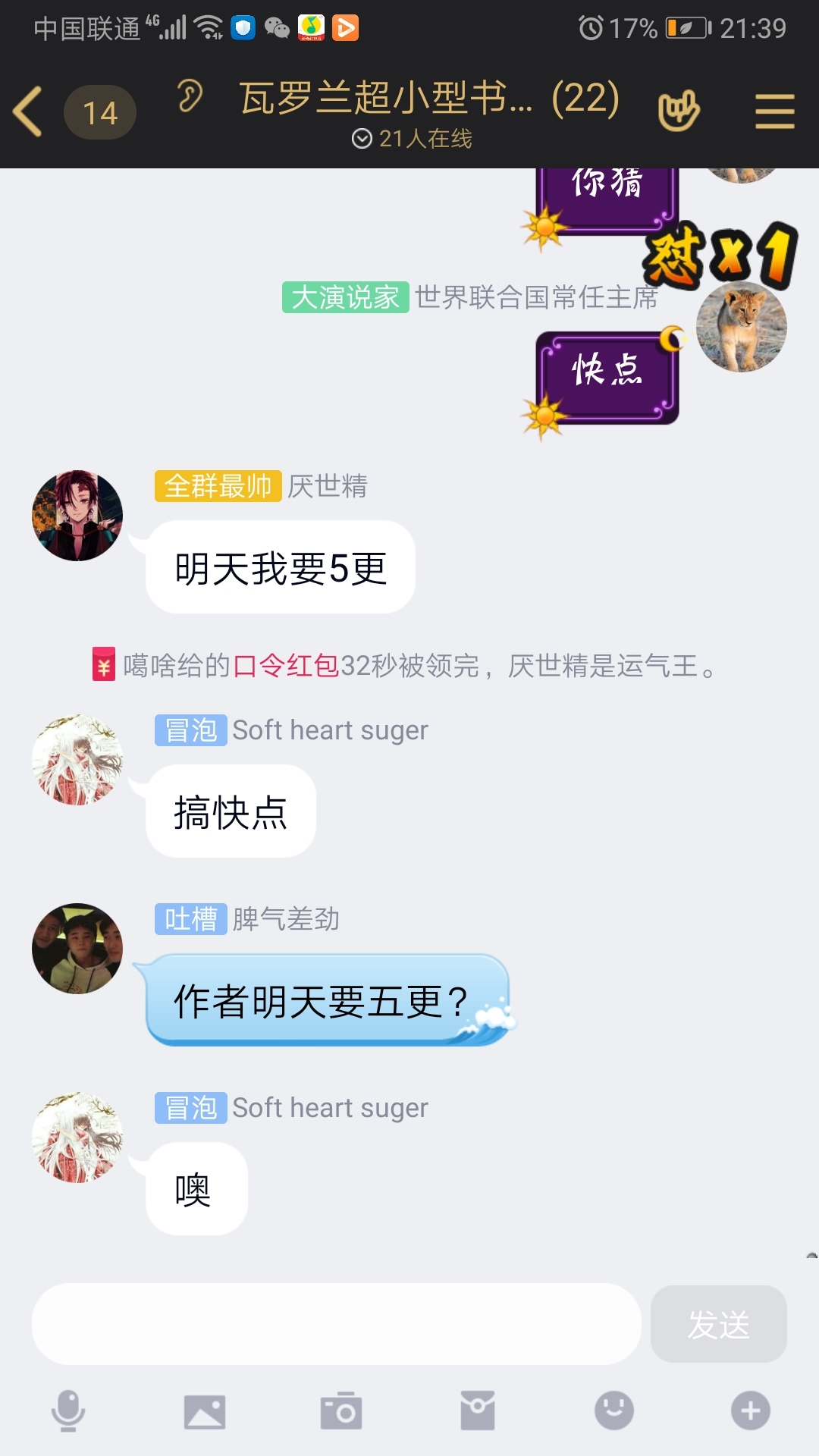The width and height of the screenshot is (819, 1456).
Task: Tap the lion cub avatar beside 快点
Action: tap(741, 327)
